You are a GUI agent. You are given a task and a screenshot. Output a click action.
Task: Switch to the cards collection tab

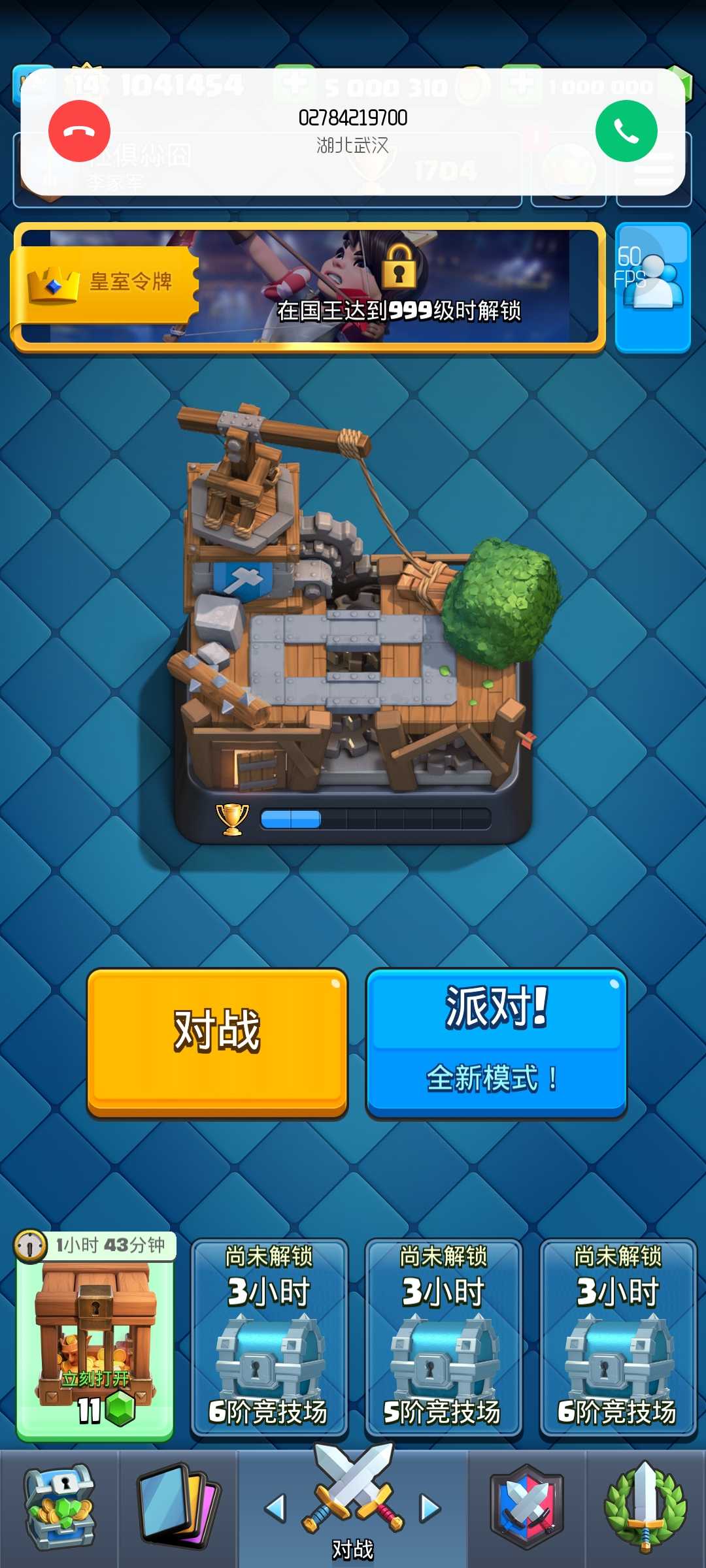coord(178,1508)
